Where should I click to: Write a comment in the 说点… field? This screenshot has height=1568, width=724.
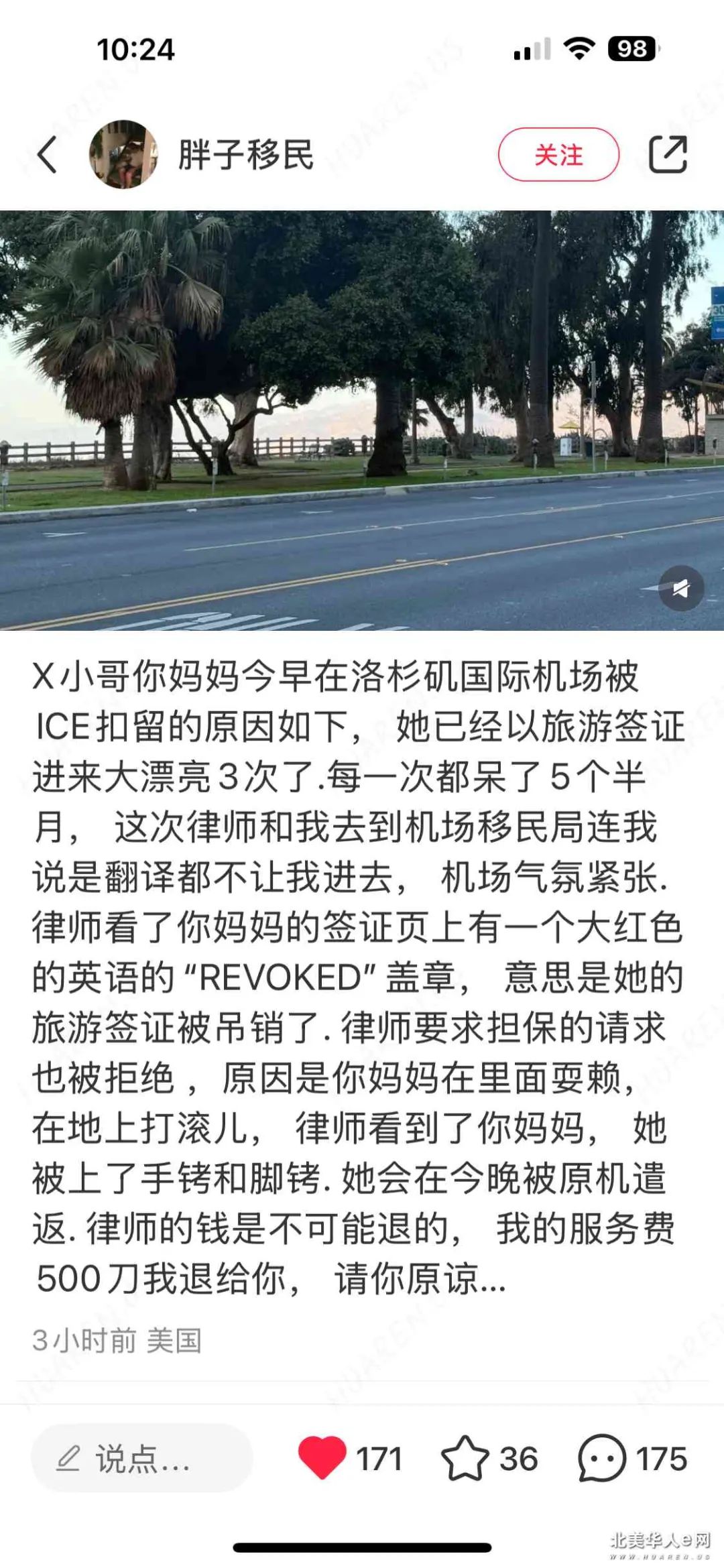click(x=141, y=1459)
